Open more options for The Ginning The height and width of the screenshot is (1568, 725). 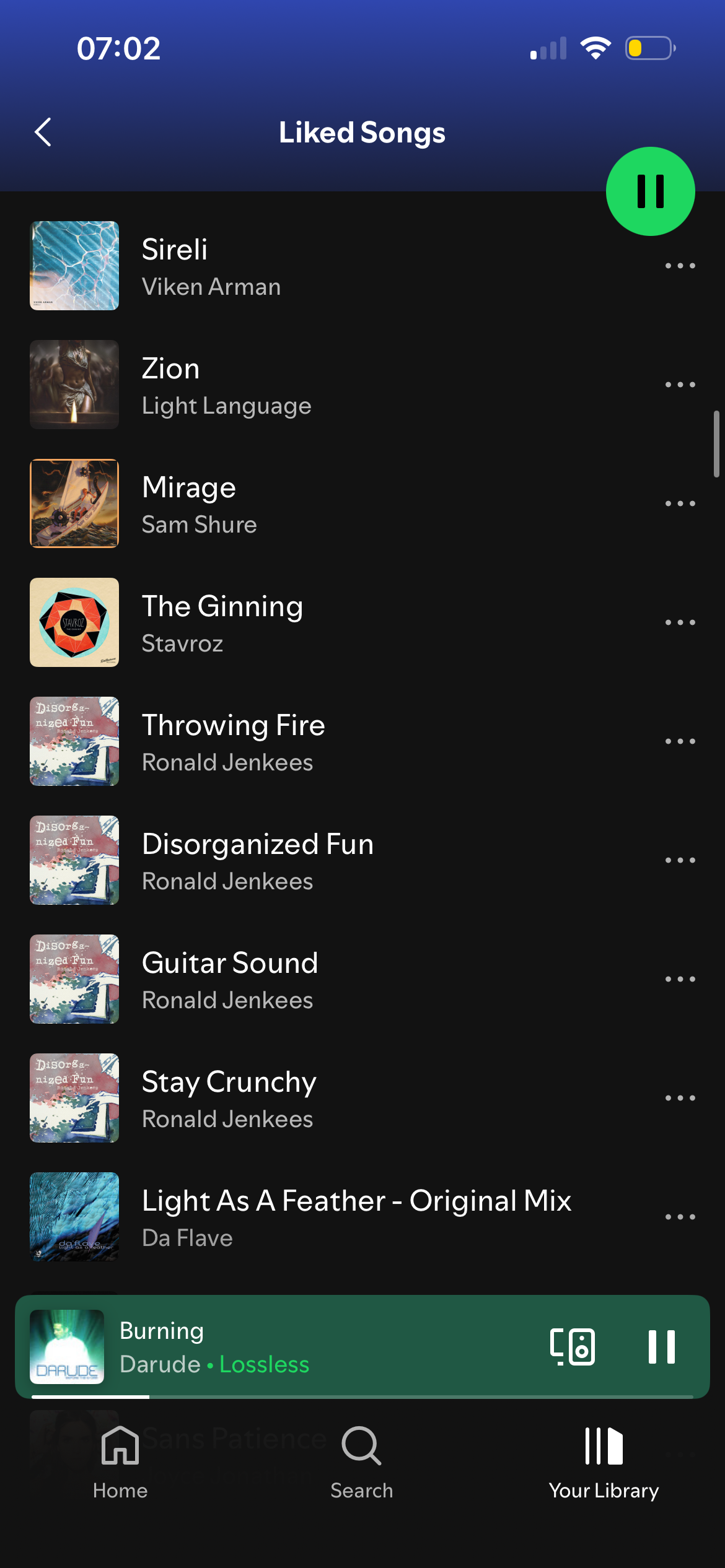(680, 623)
